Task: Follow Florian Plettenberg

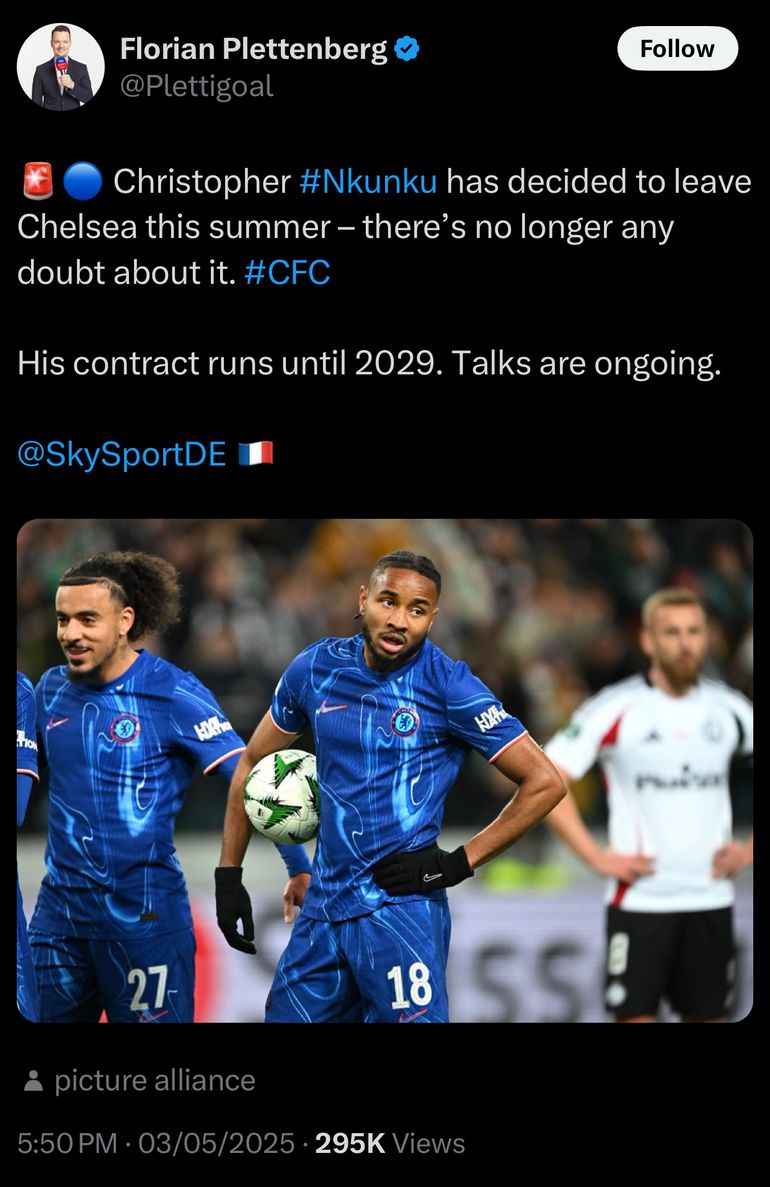Action: pyautogui.click(x=677, y=49)
